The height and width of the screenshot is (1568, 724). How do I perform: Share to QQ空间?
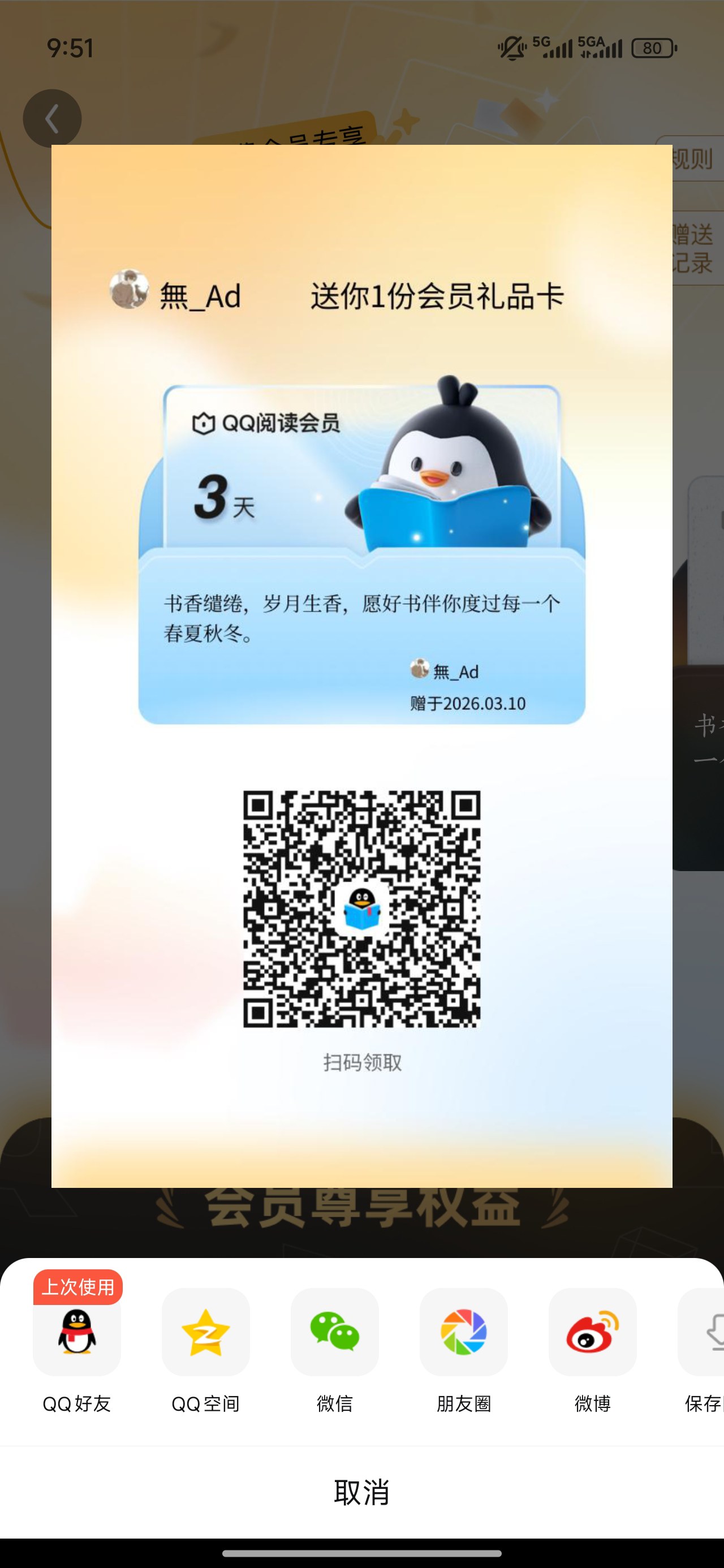coord(206,1333)
